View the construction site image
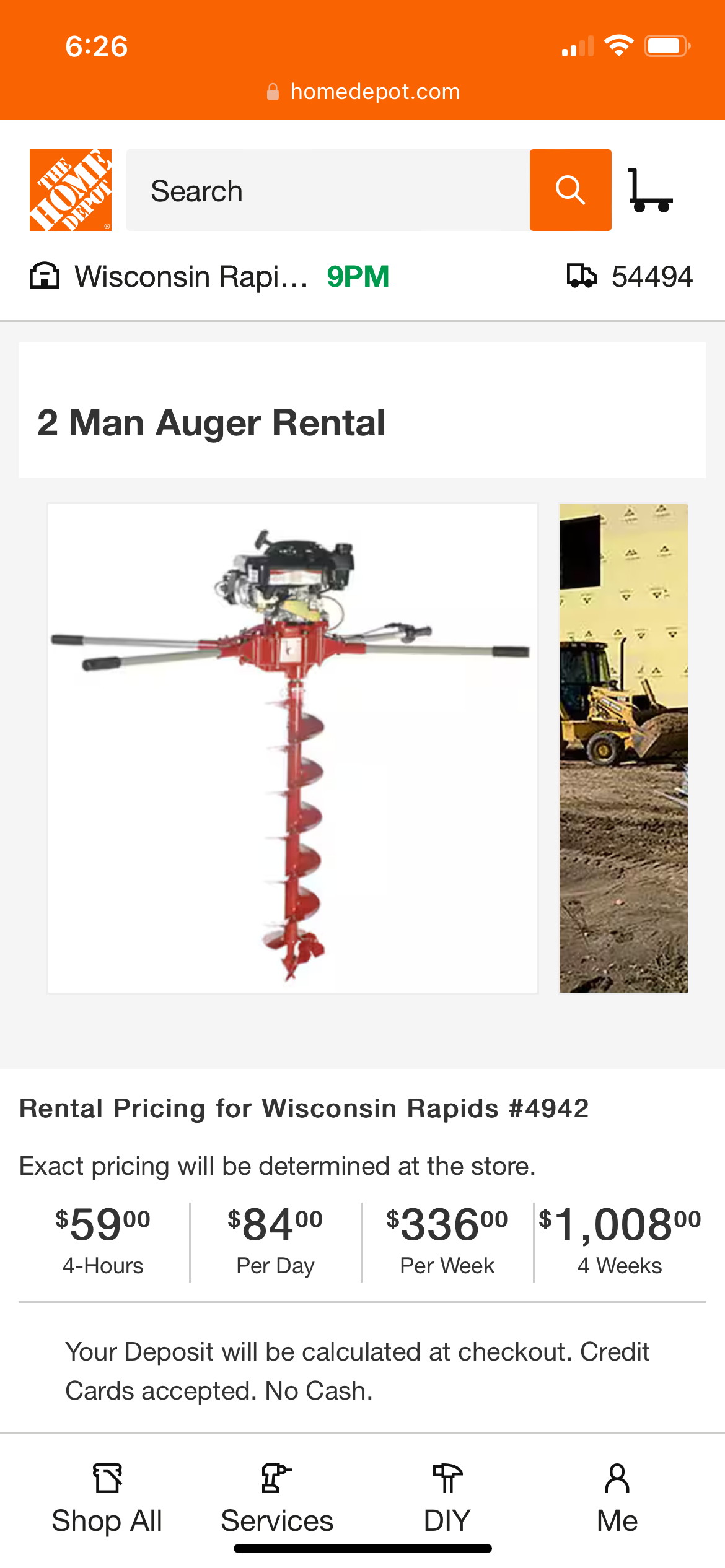725x1568 pixels. (623, 748)
